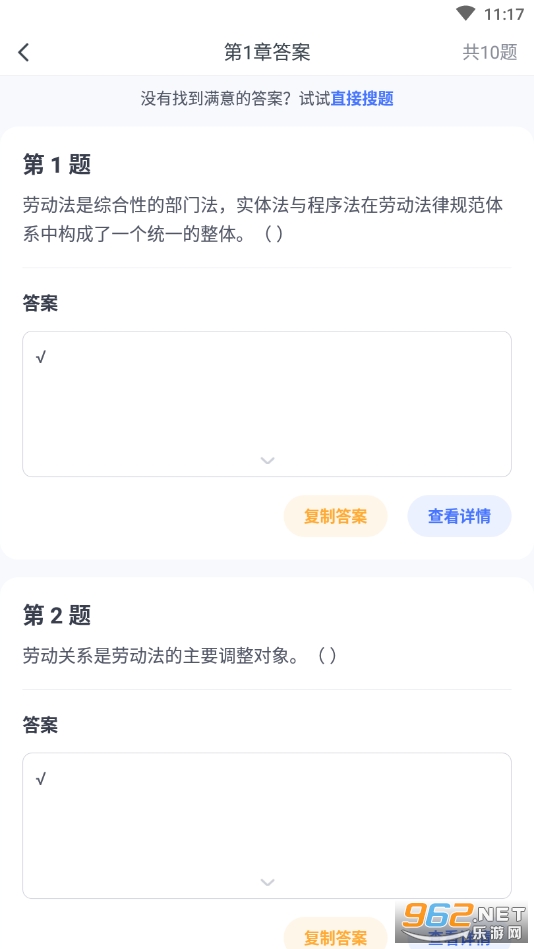Open the 直接搜题 link
Image resolution: width=534 pixels, height=949 pixels.
[x=362, y=99]
